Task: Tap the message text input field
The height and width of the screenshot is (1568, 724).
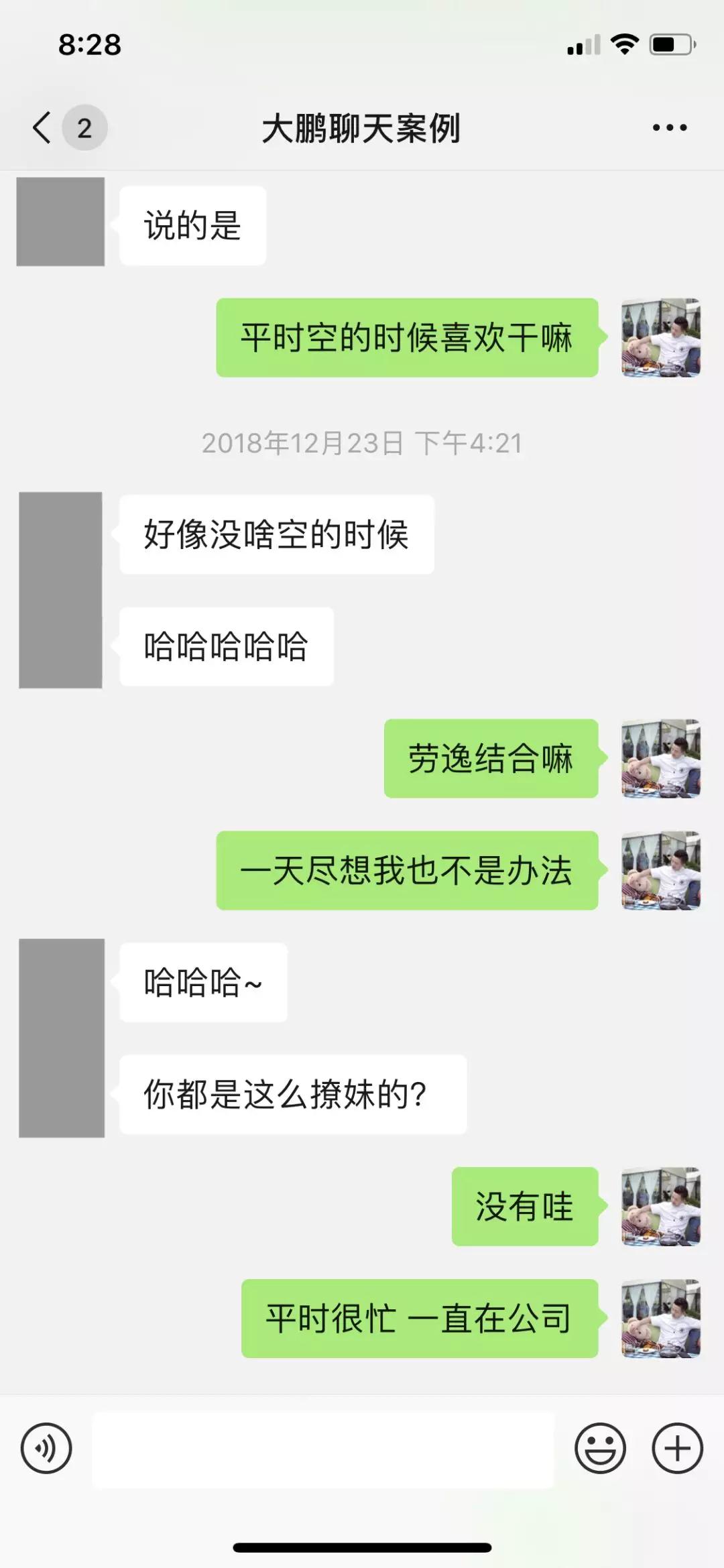Action: point(323,1448)
